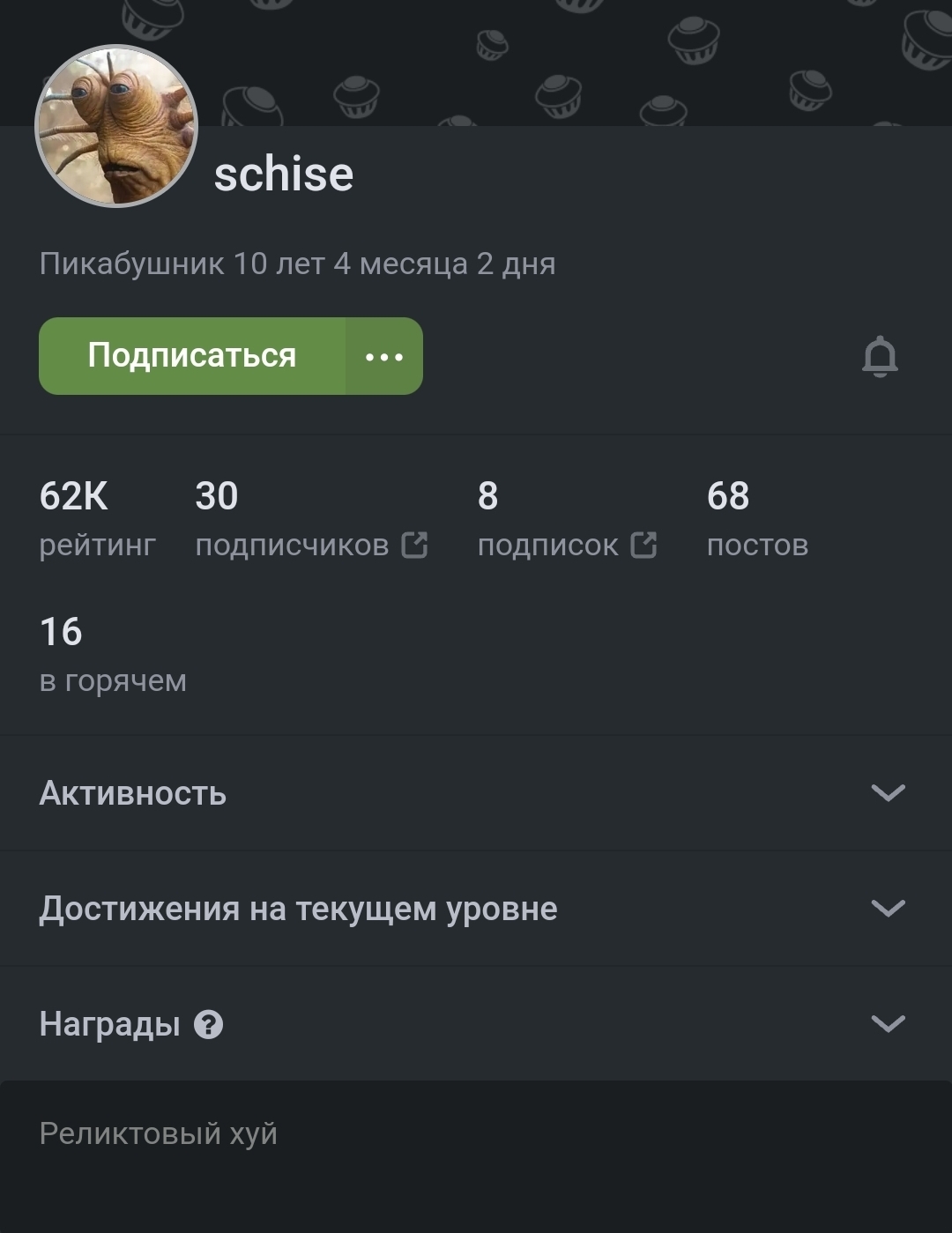Image resolution: width=952 pixels, height=1233 pixels.
Task: Expand the Активность section
Action: click(x=888, y=793)
